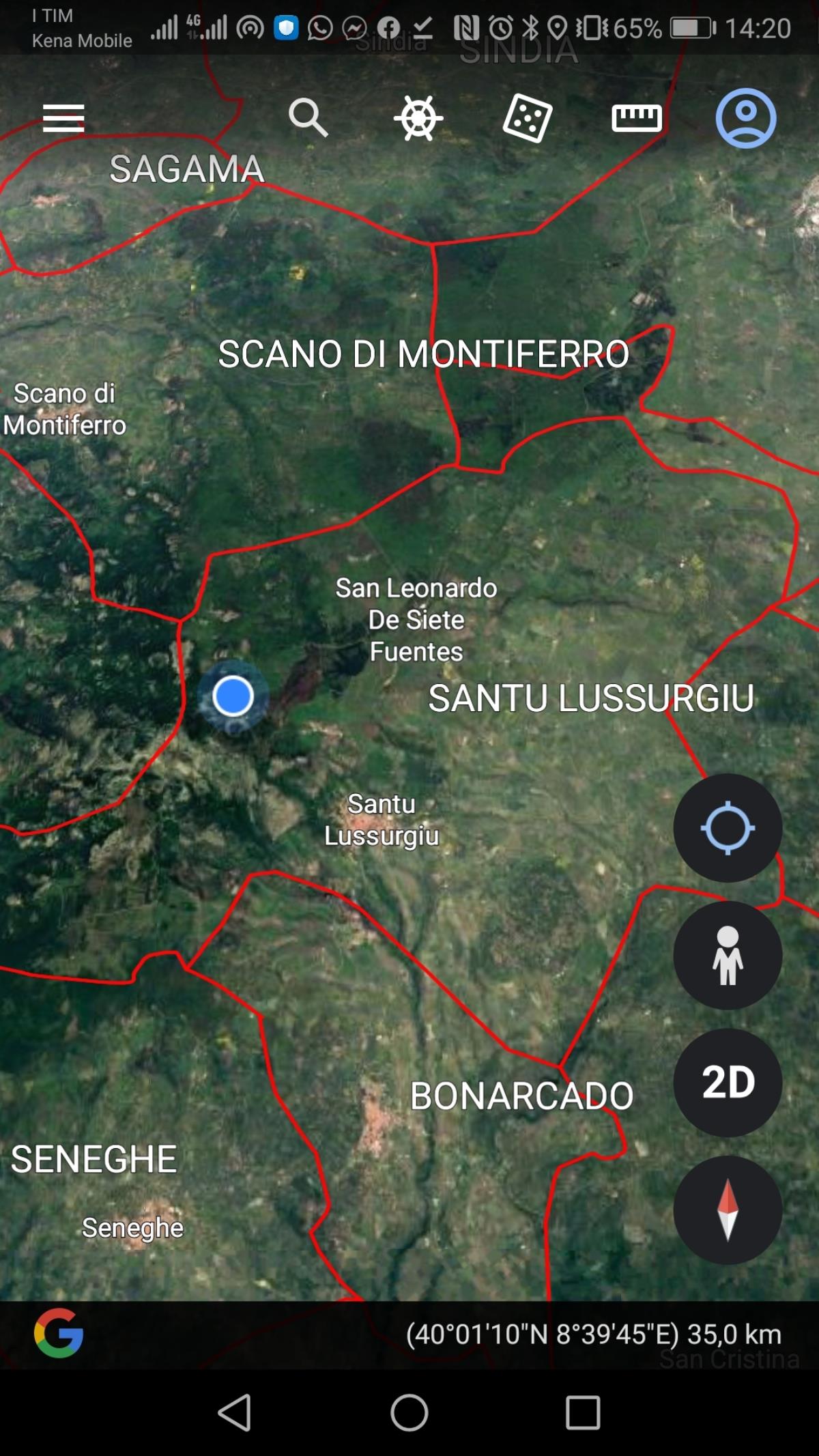Viewport: 819px width, 1456px height.
Task: Open the hamburger menu
Action: (63, 118)
